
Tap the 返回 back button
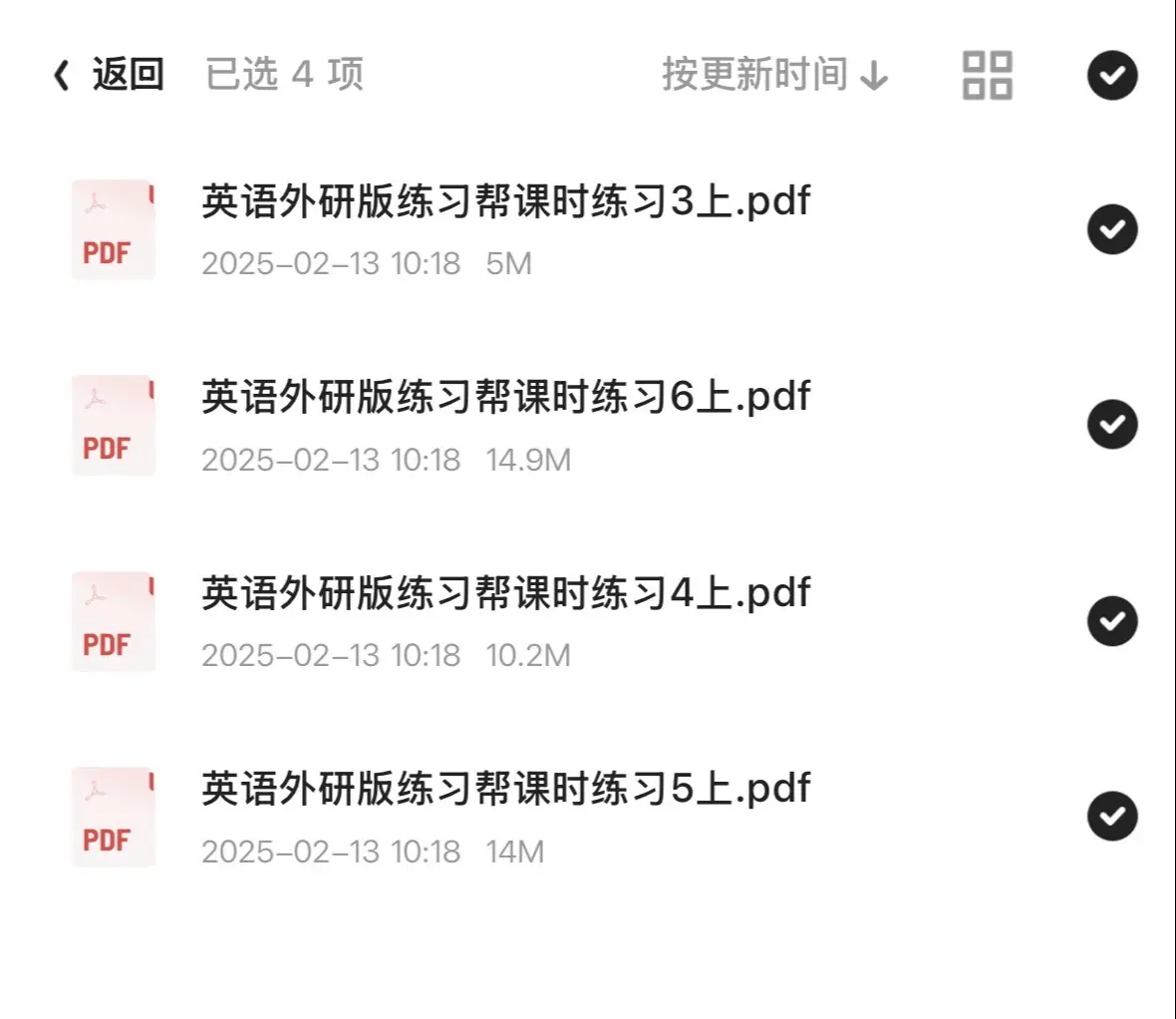(x=109, y=75)
